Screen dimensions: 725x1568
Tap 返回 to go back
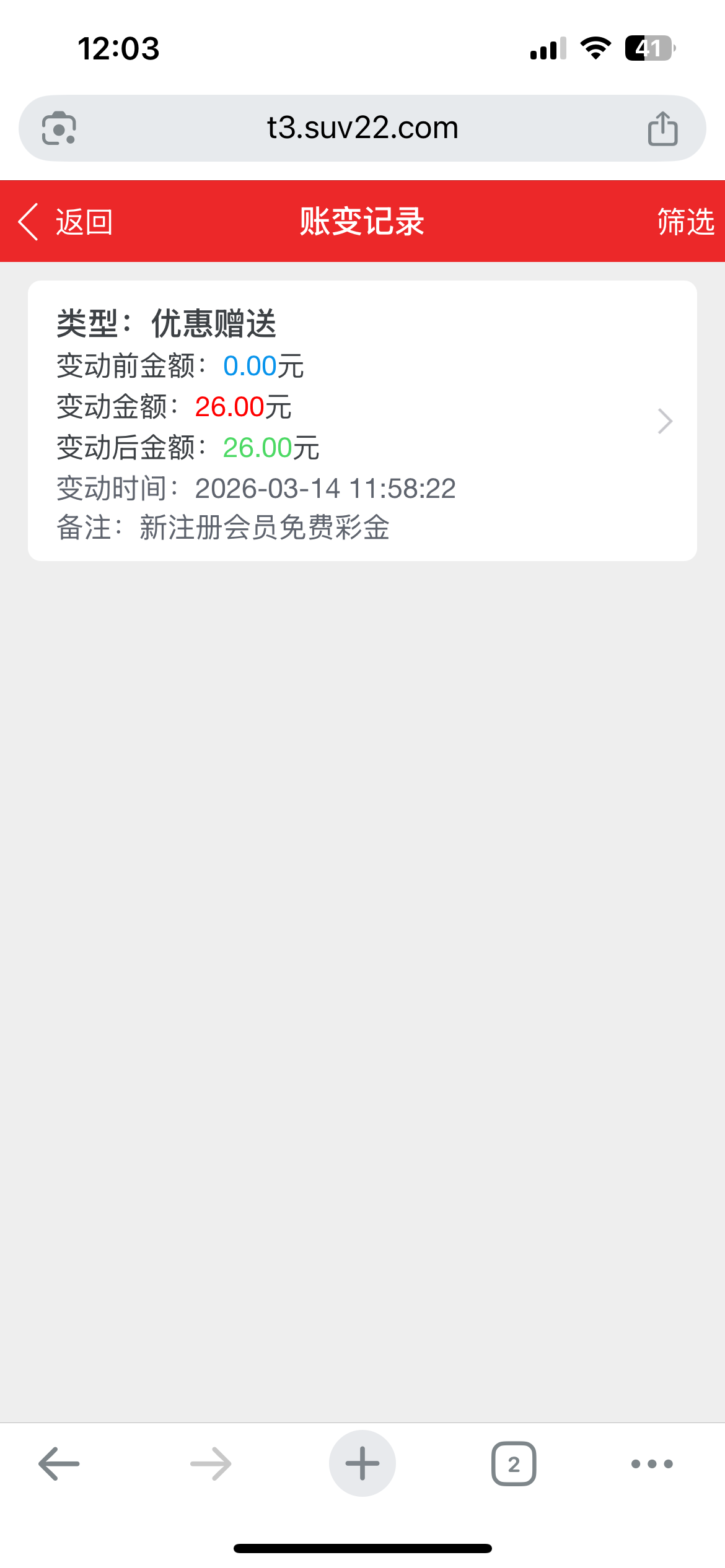tap(66, 222)
